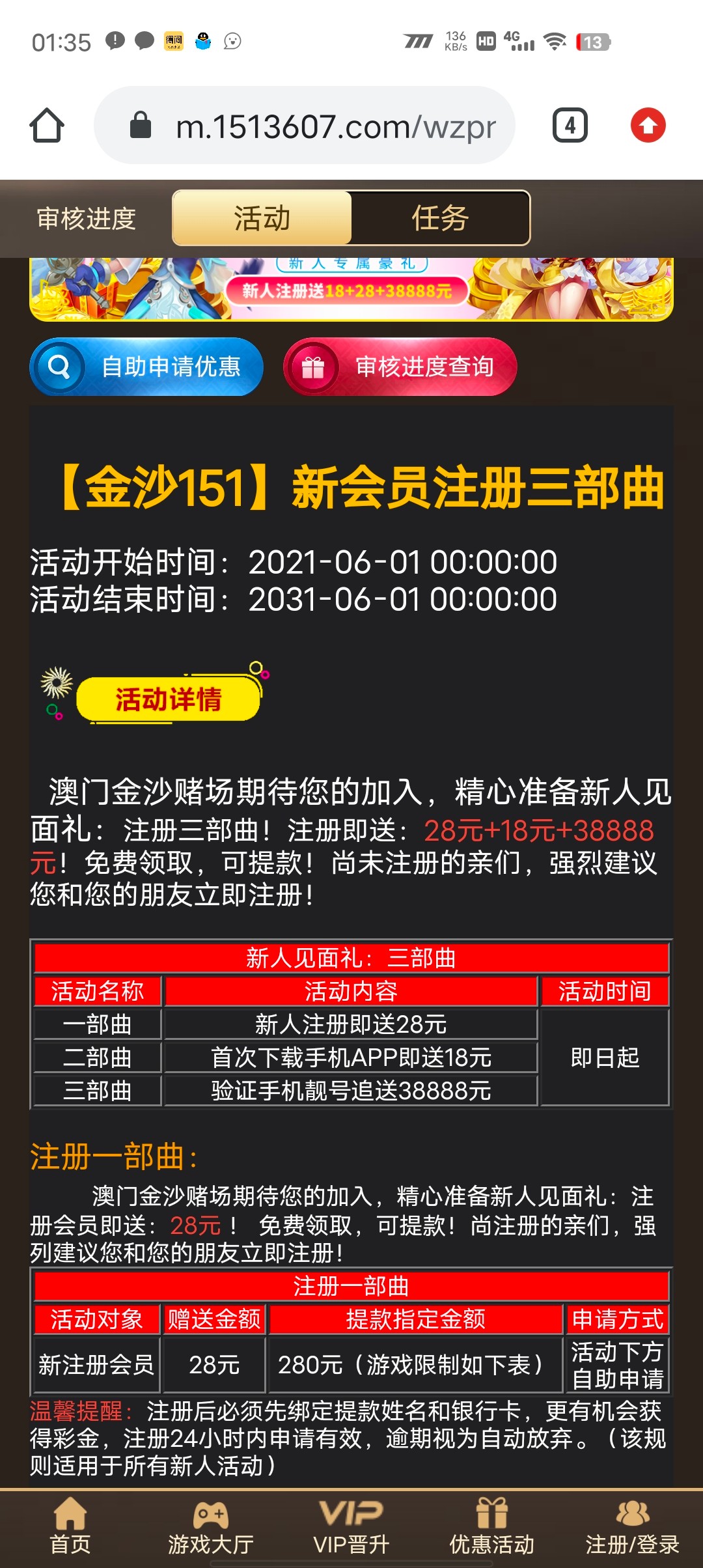703x1568 pixels.
Task: Open the VIP晋升 tab
Action: coord(351,1528)
